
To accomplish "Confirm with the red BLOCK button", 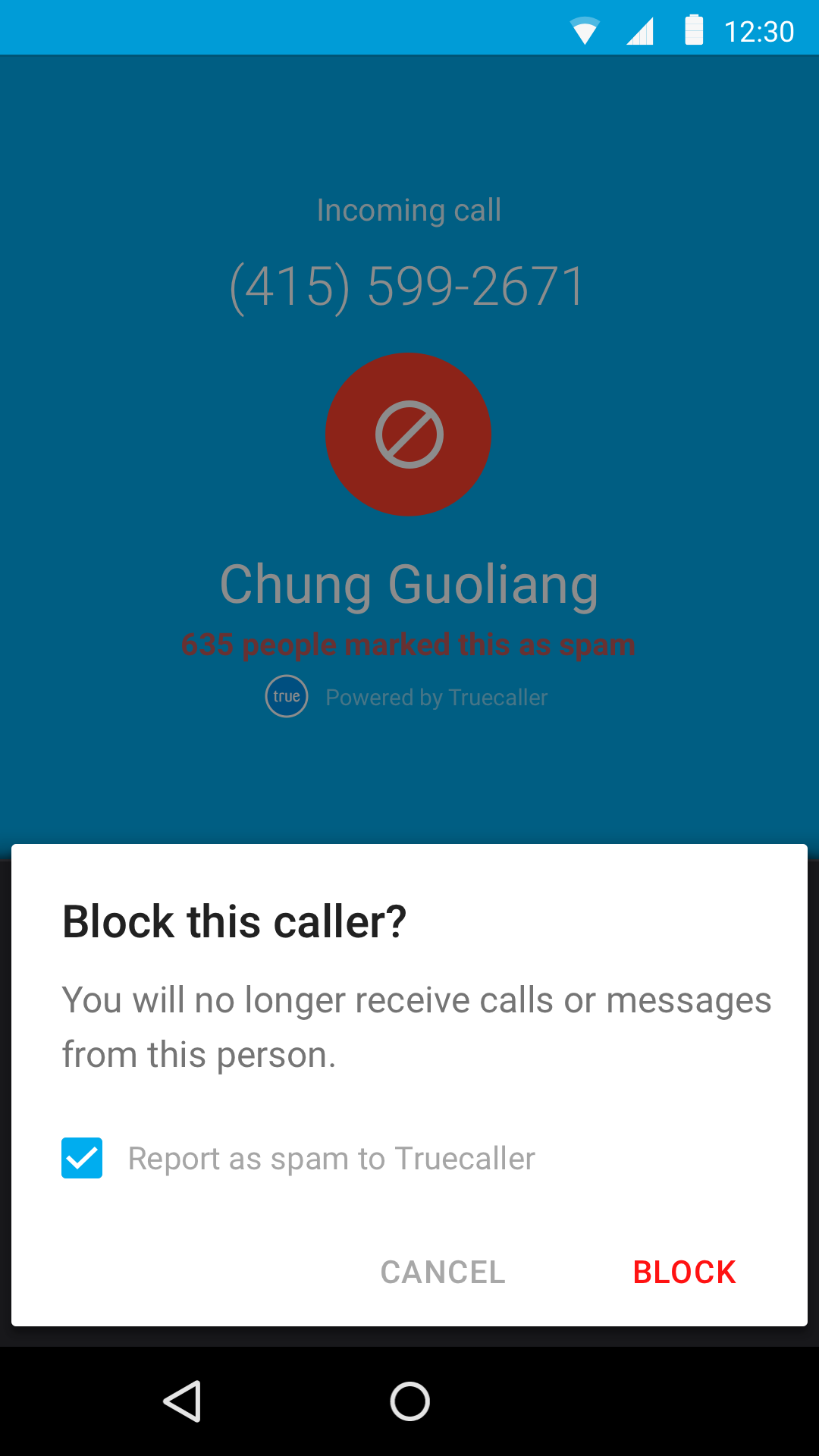I will (x=684, y=1272).
